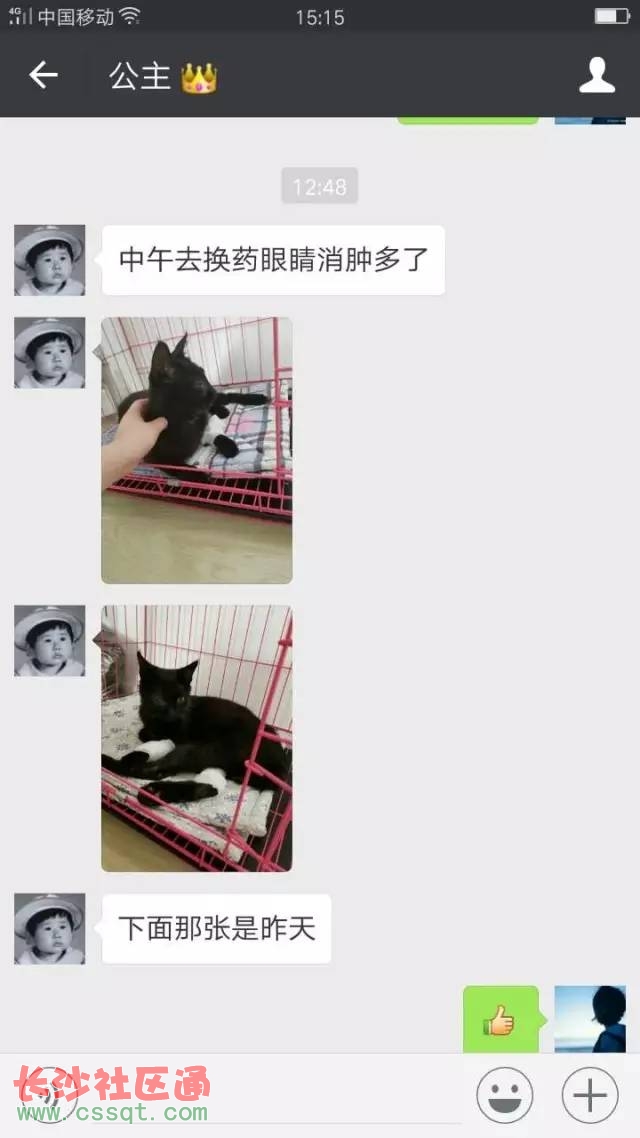Open the photo of cat lying down
The height and width of the screenshot is (1138, 640).
coord(197,738)
